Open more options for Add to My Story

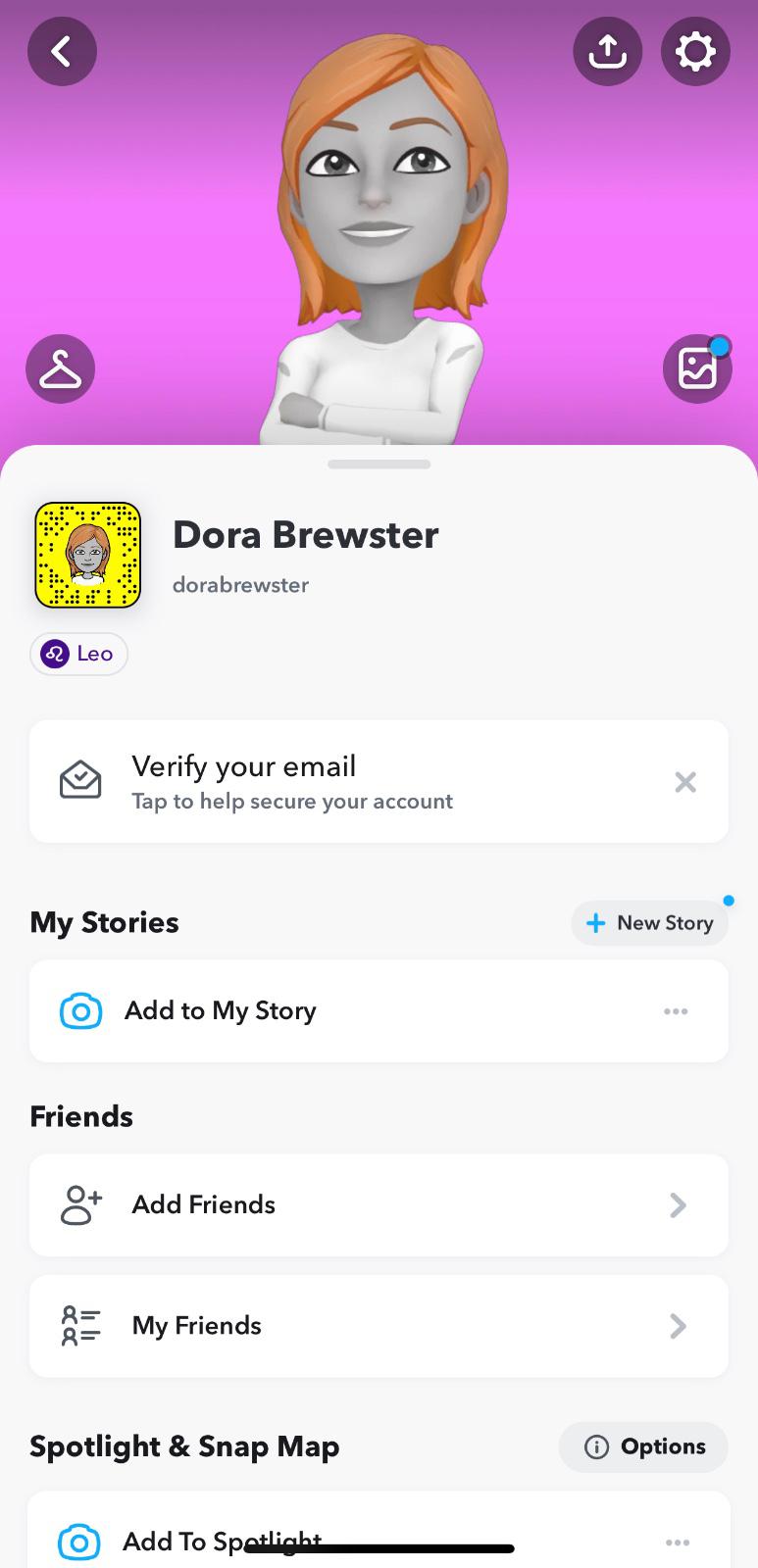(676, 1011)
